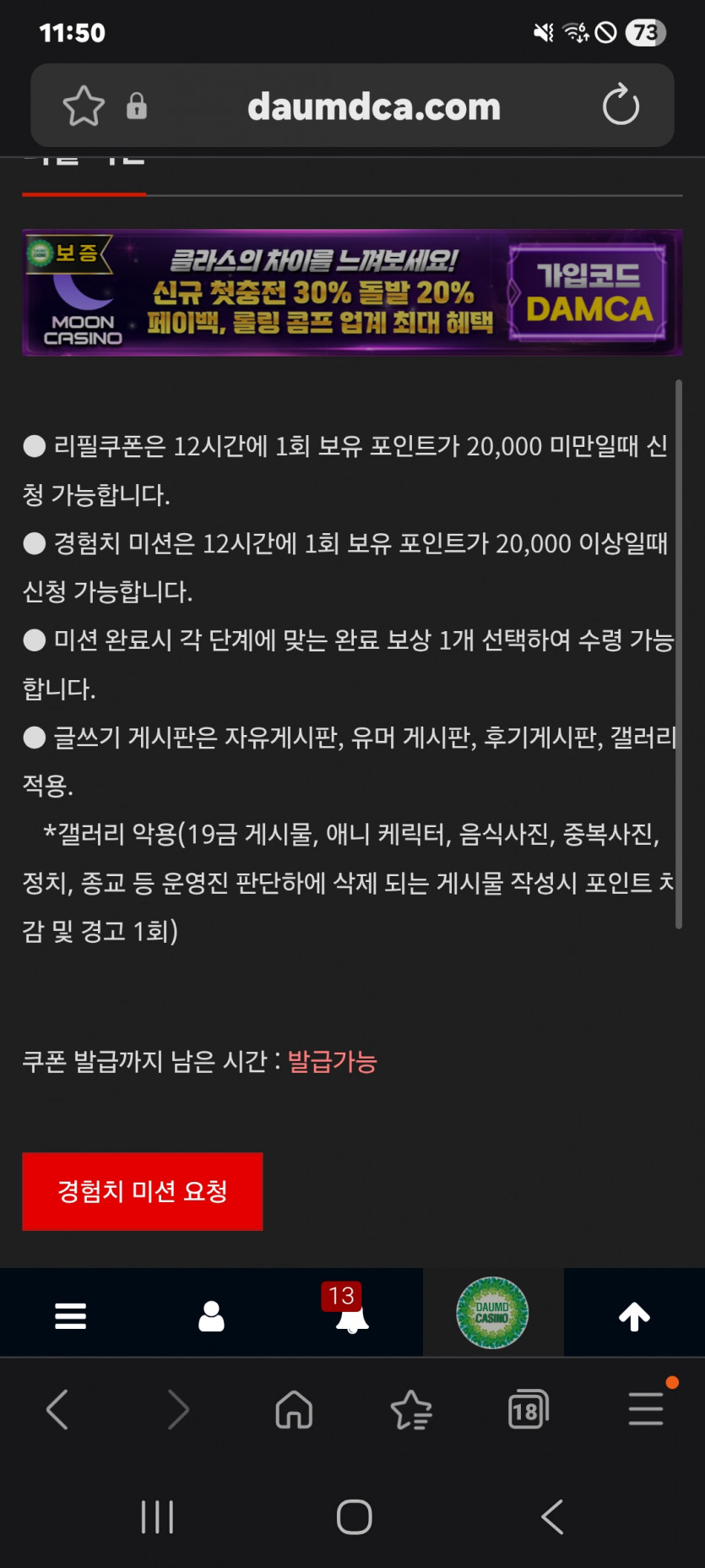Viewport: 705px width, 1568px height.
Task: Go back using the browser back arrow
Action: [57, 1409]
